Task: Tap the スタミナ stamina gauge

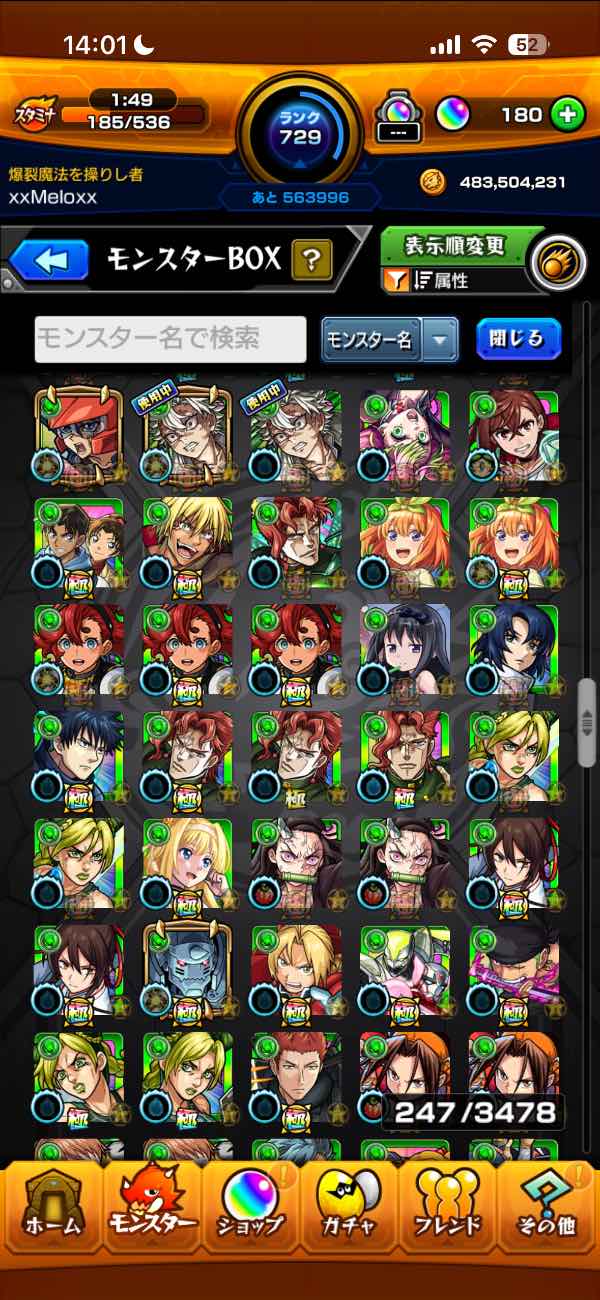Action: pos(110,114)
